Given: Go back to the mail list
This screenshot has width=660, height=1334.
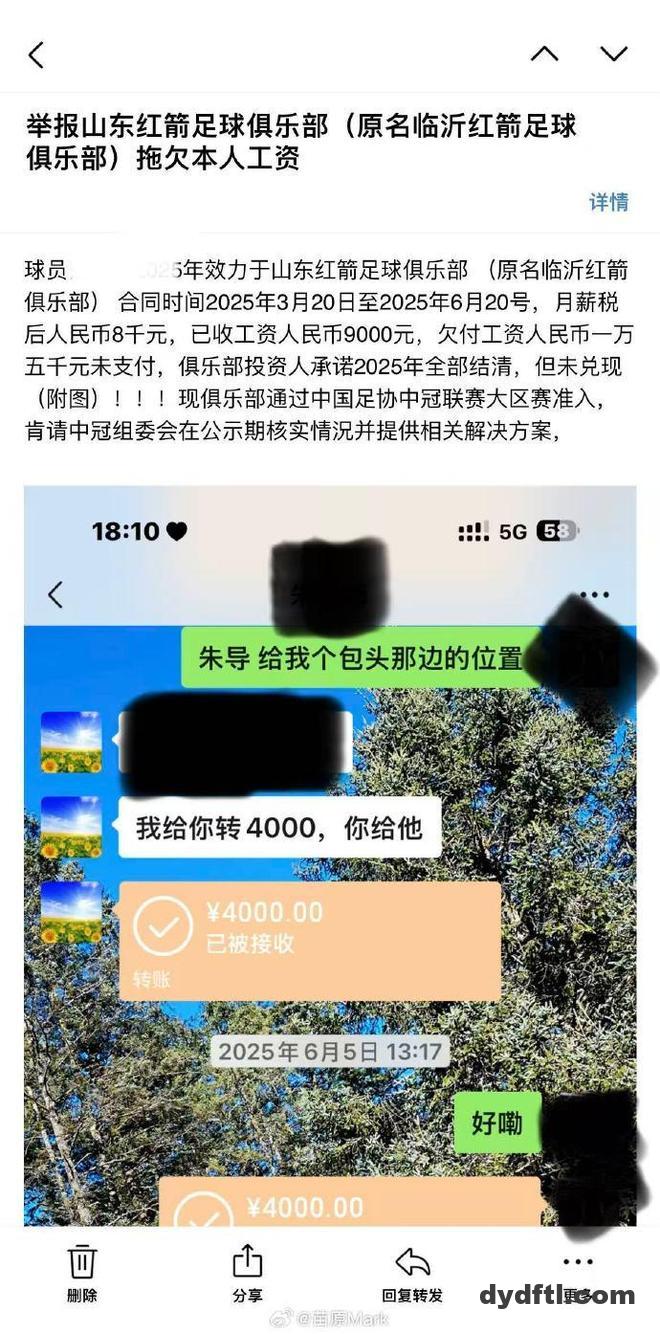Looking at the screenshot, I should click(37, 55).
